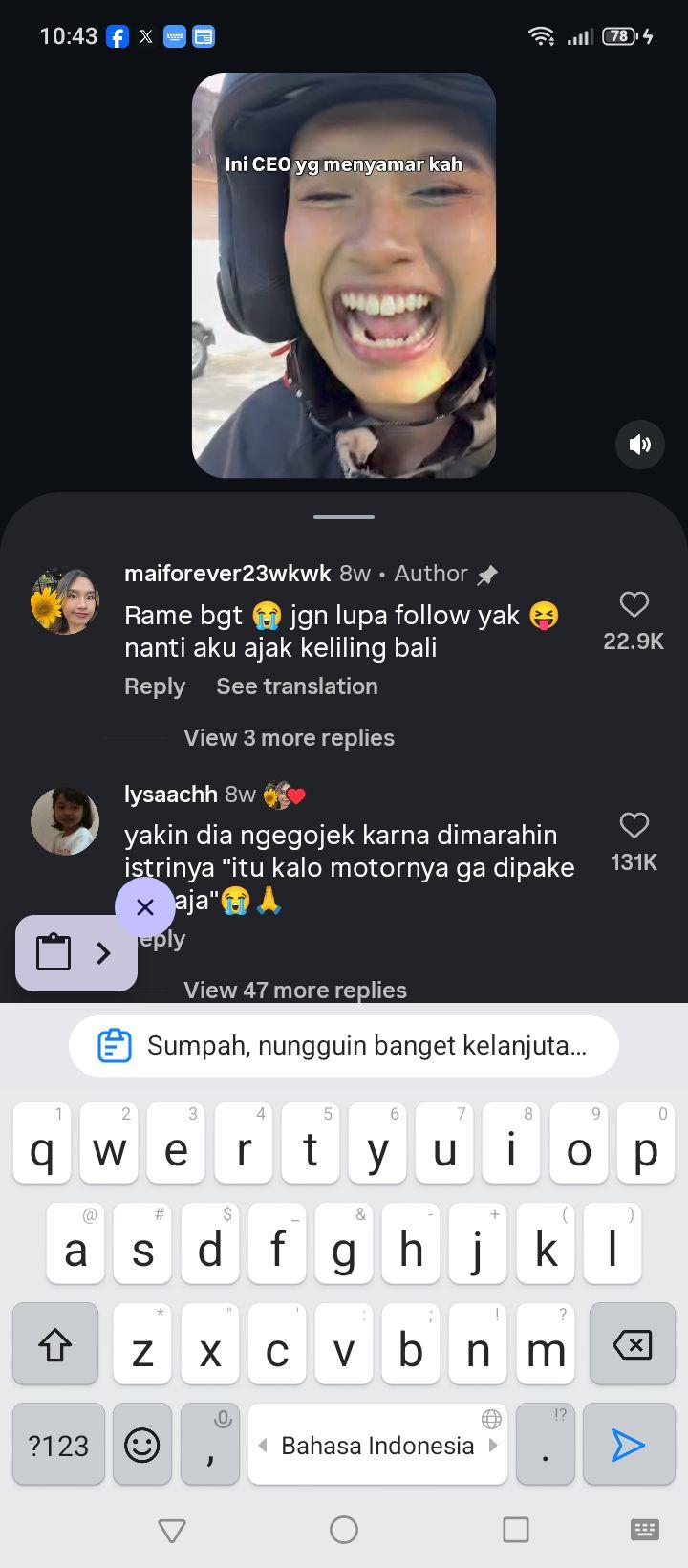
Task: Dismiss the floating clipboard bubble
Action: 145,906
